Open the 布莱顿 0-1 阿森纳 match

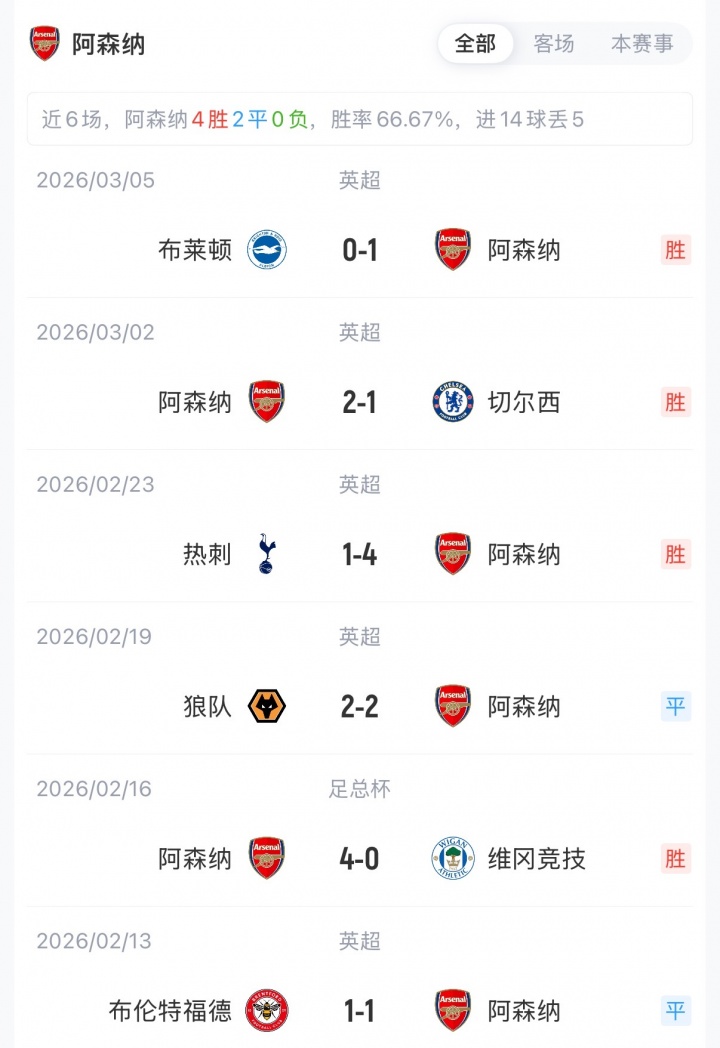pos(360,250)
